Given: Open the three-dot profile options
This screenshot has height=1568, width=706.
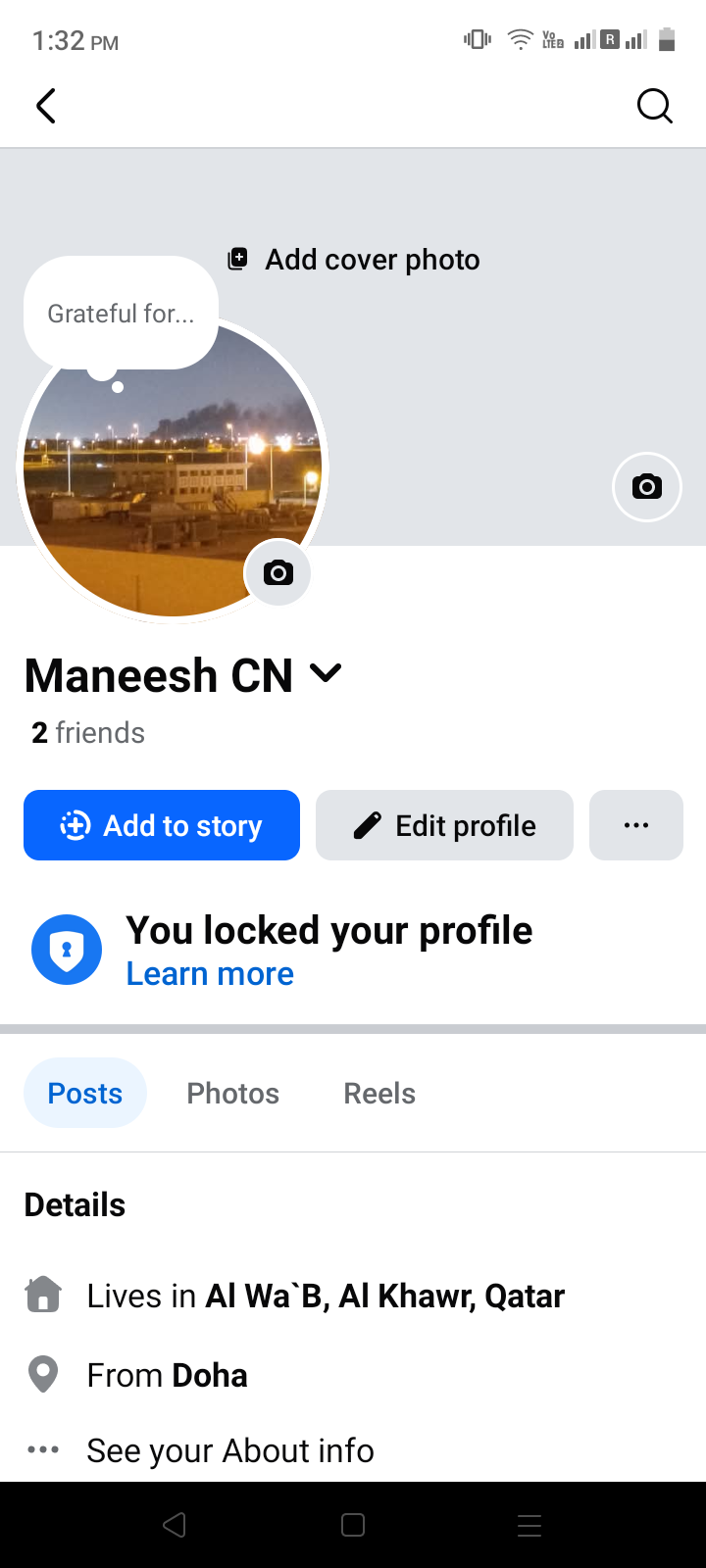Looking at the screenshot, I should coord(635,825).
